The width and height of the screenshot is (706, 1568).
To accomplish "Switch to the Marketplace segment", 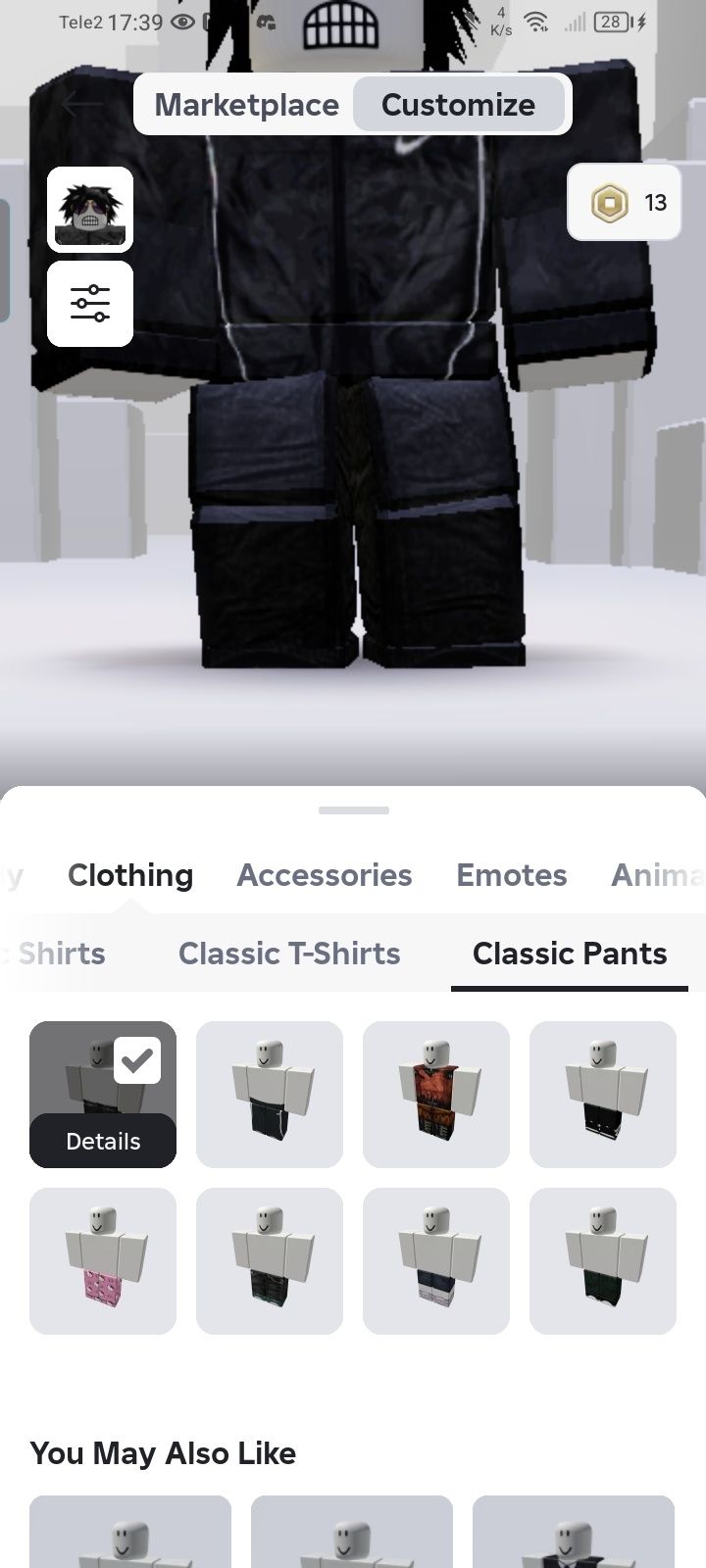I will tap(246, 105).
